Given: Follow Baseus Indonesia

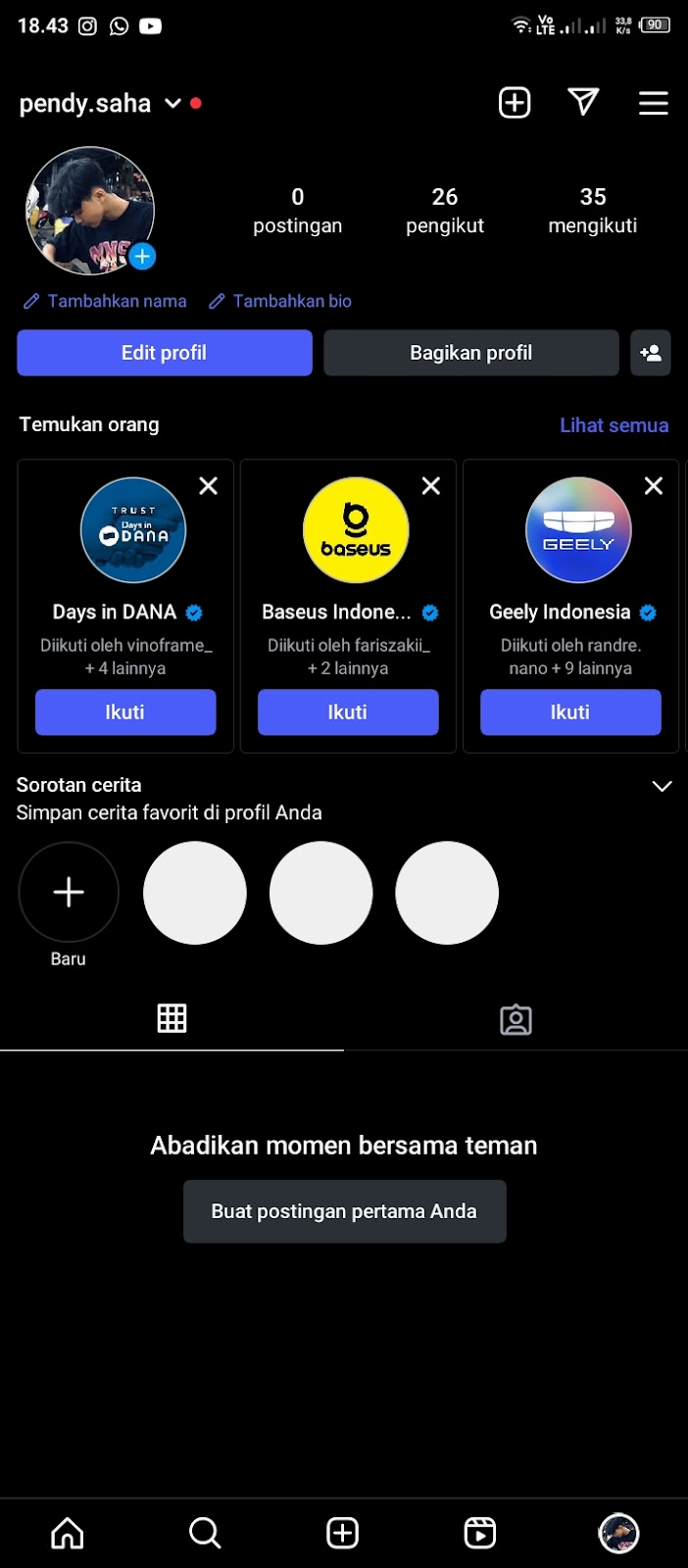Looking at the screenshot, I should pyautogui.click(x=348, y=712).
